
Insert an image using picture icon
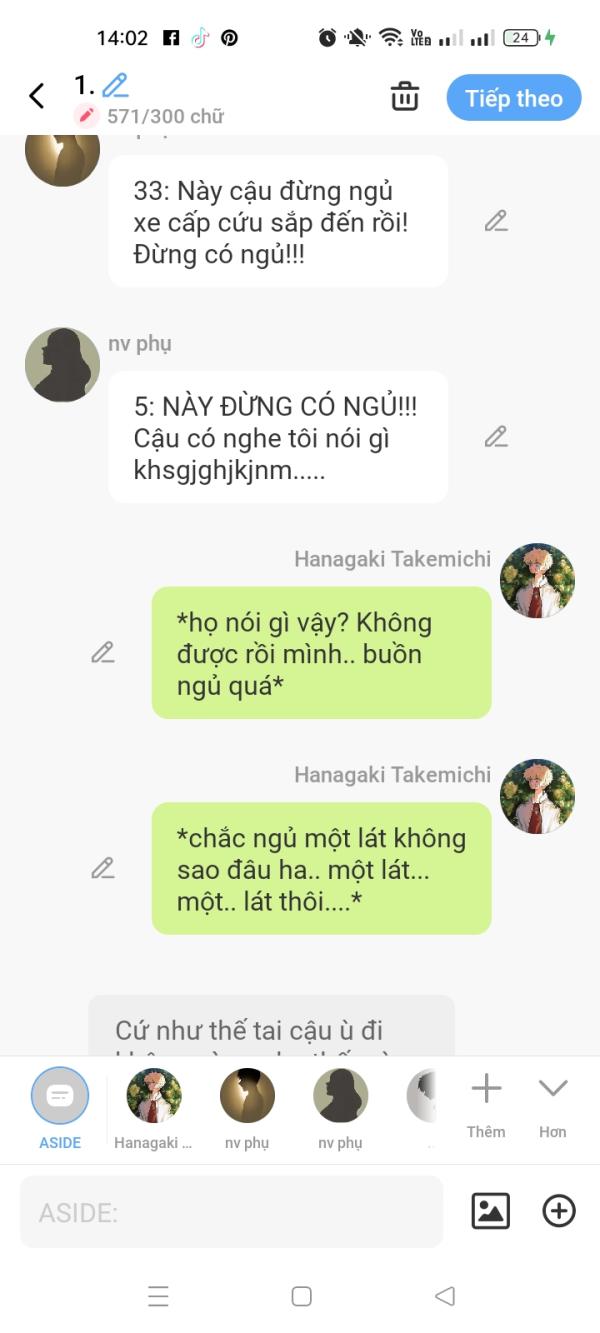(490, 1211)
